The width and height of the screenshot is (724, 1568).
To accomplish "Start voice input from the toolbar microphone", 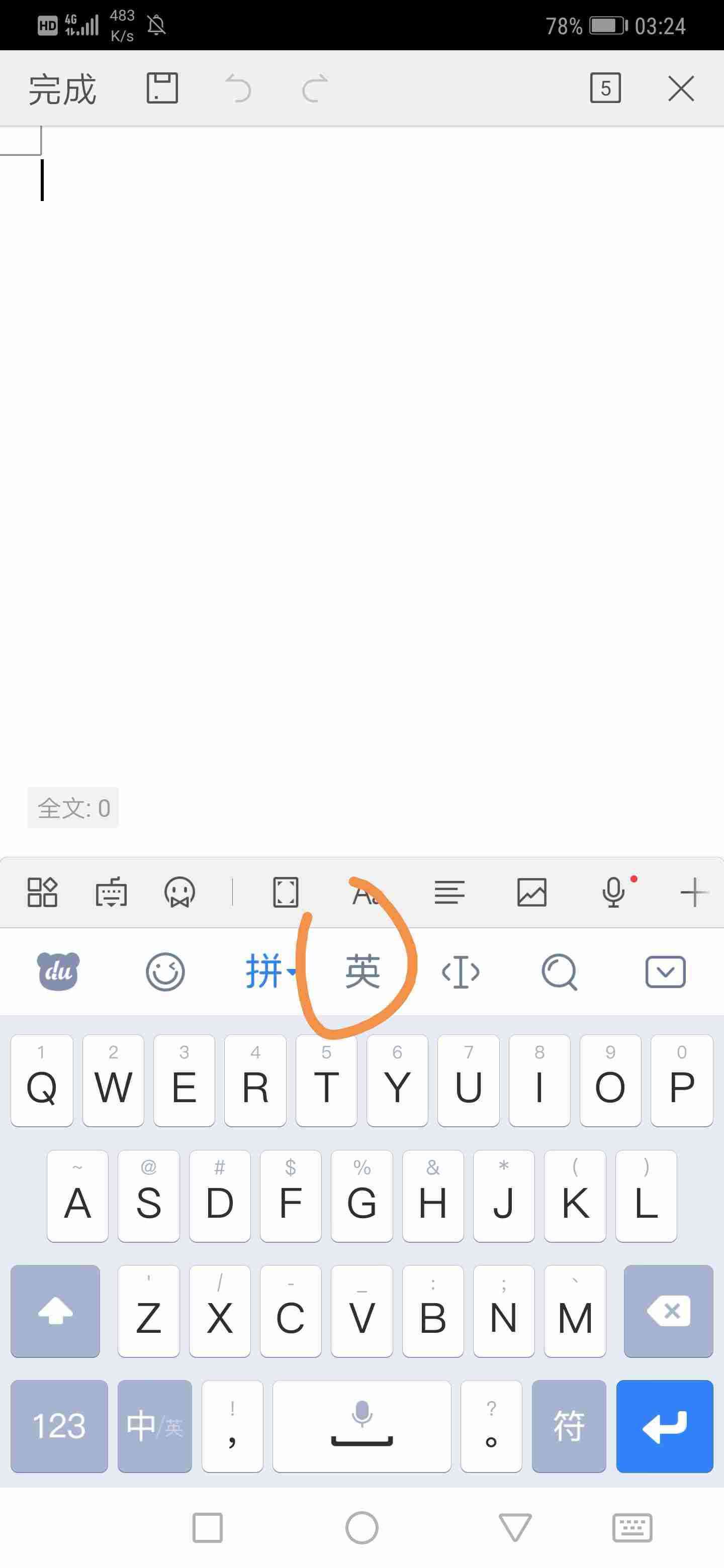I will [613, 893].
